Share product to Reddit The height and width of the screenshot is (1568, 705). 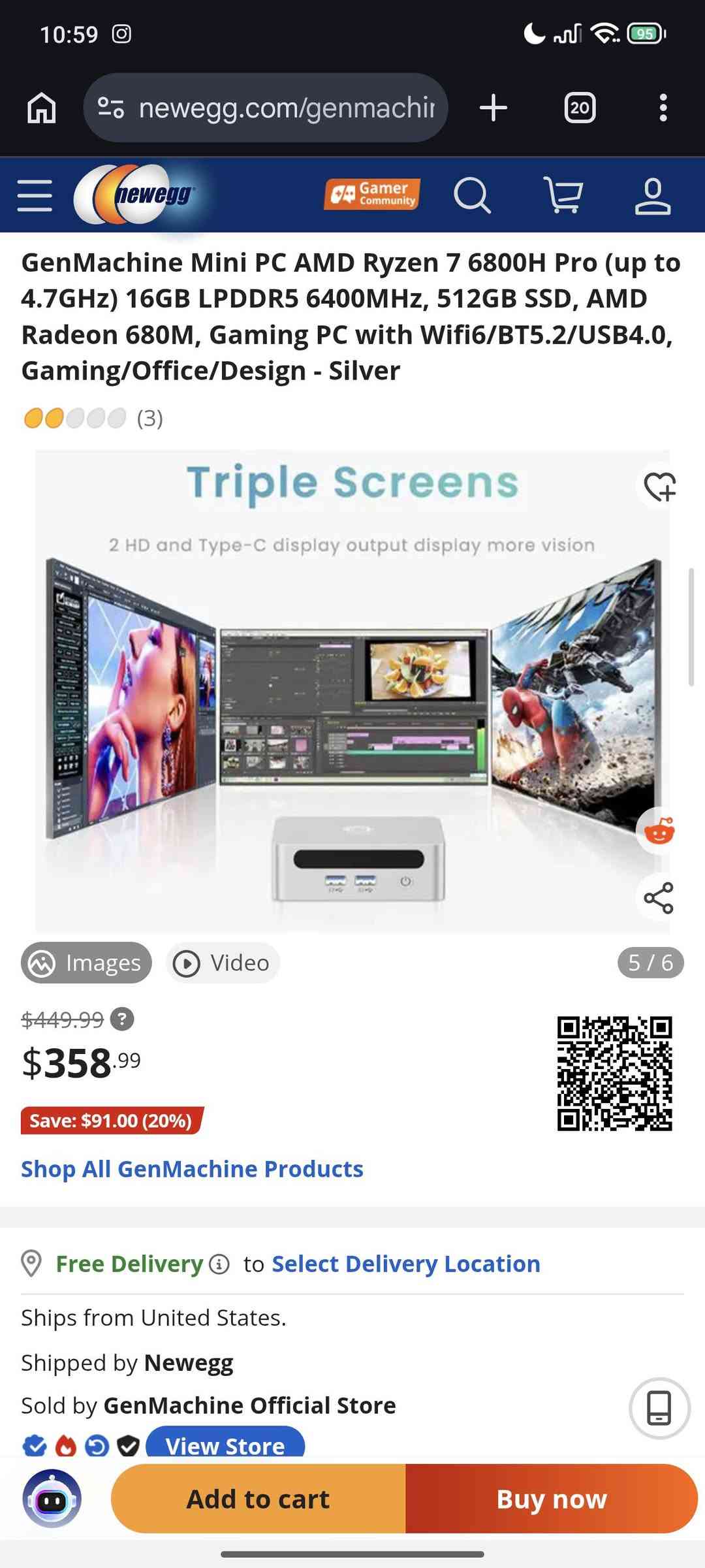pos(659,831)
